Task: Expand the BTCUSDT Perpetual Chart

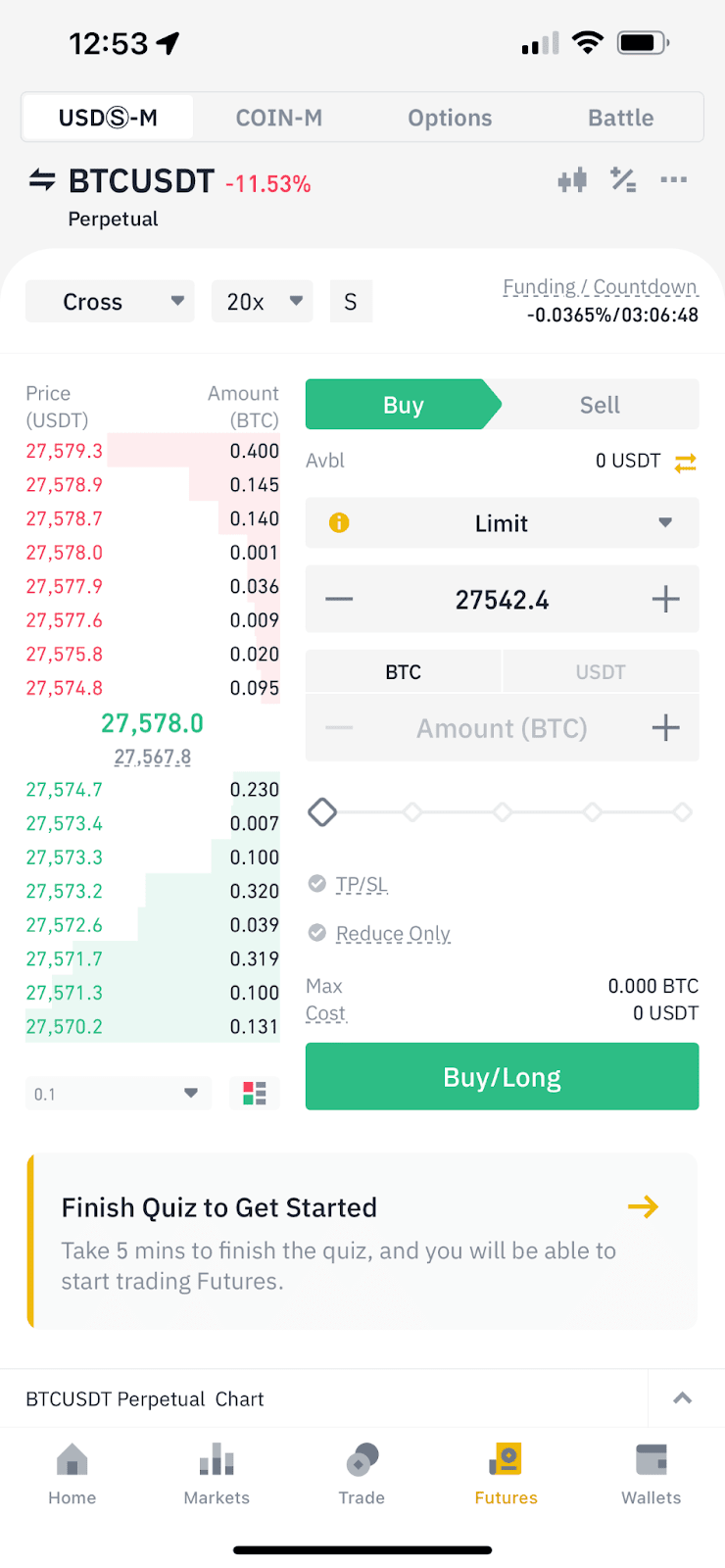Action: click(x=683, y=1398)
